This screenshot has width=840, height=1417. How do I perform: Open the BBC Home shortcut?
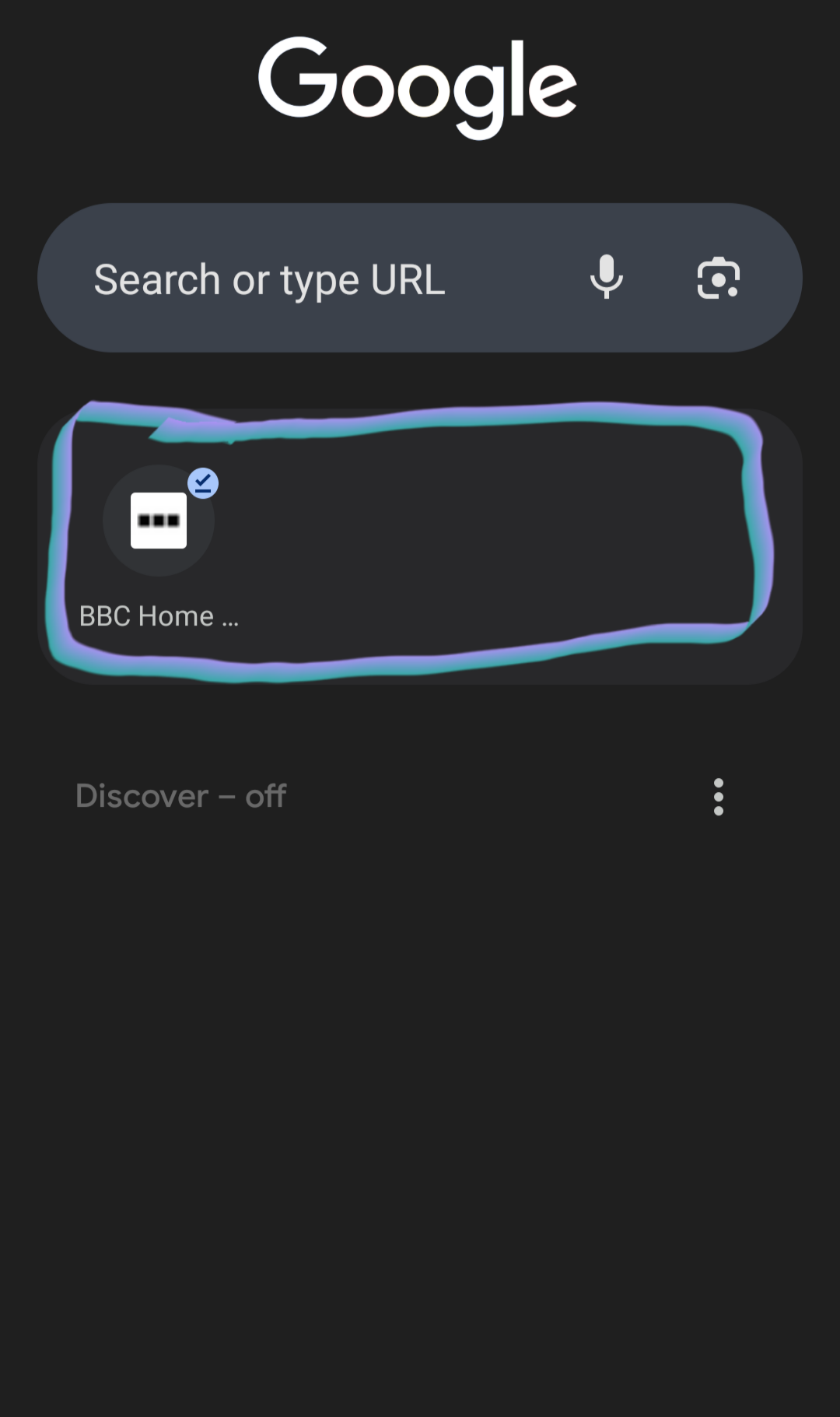pyautogui.click(x=159, y=521)
